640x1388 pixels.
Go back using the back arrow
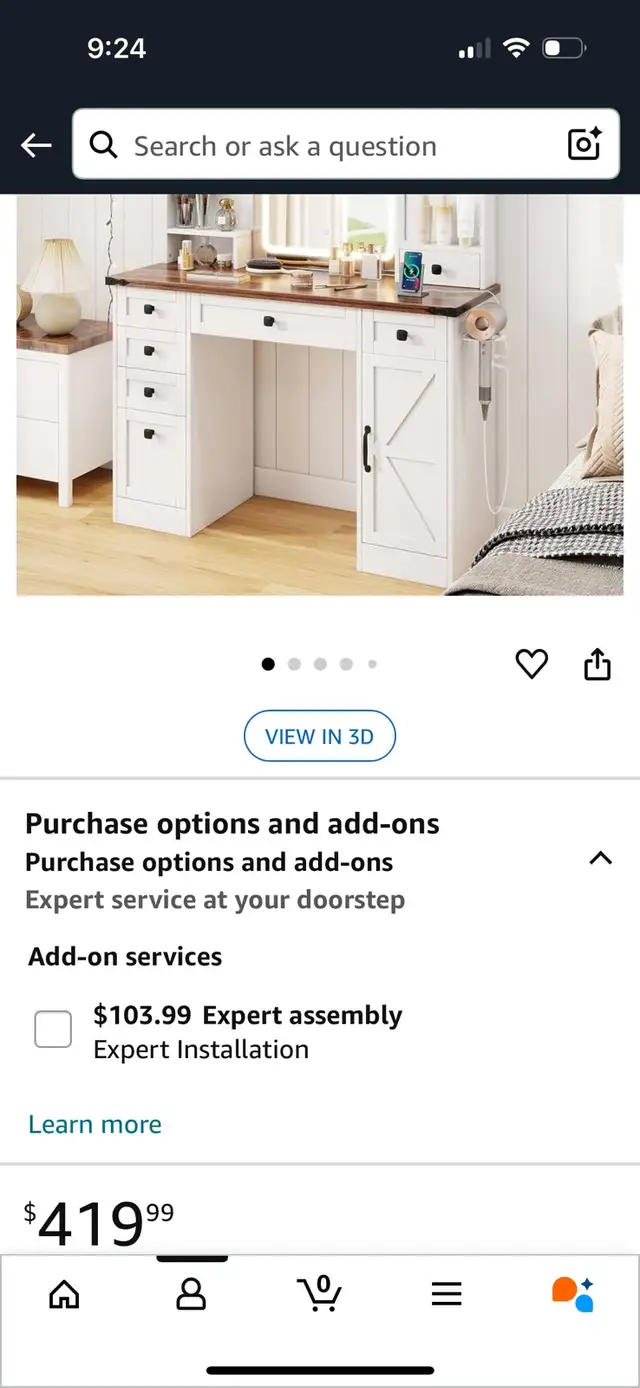[36, 146]
